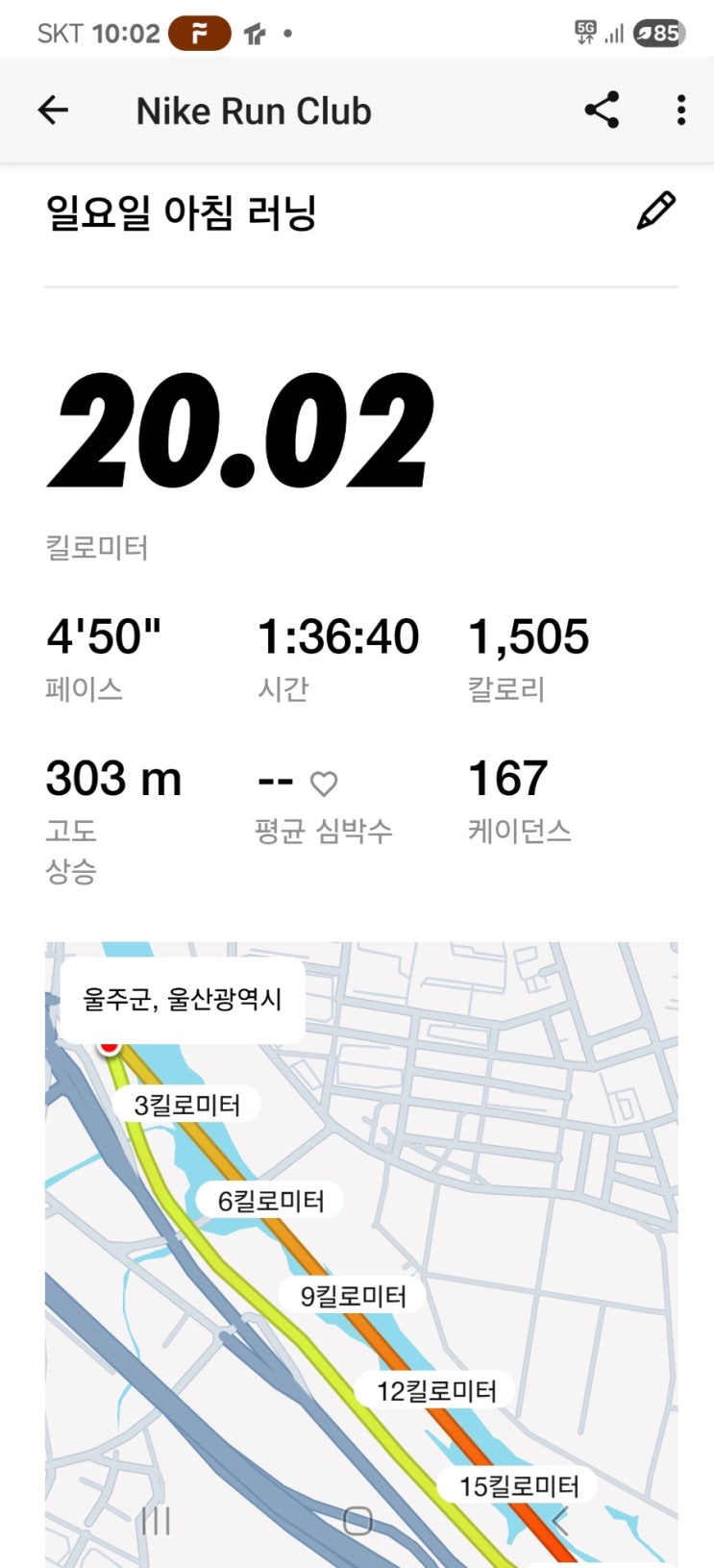Viewport: 714px width, 1568px height.
Task: Share this 20.02 km run
Action: coord(602,111)
